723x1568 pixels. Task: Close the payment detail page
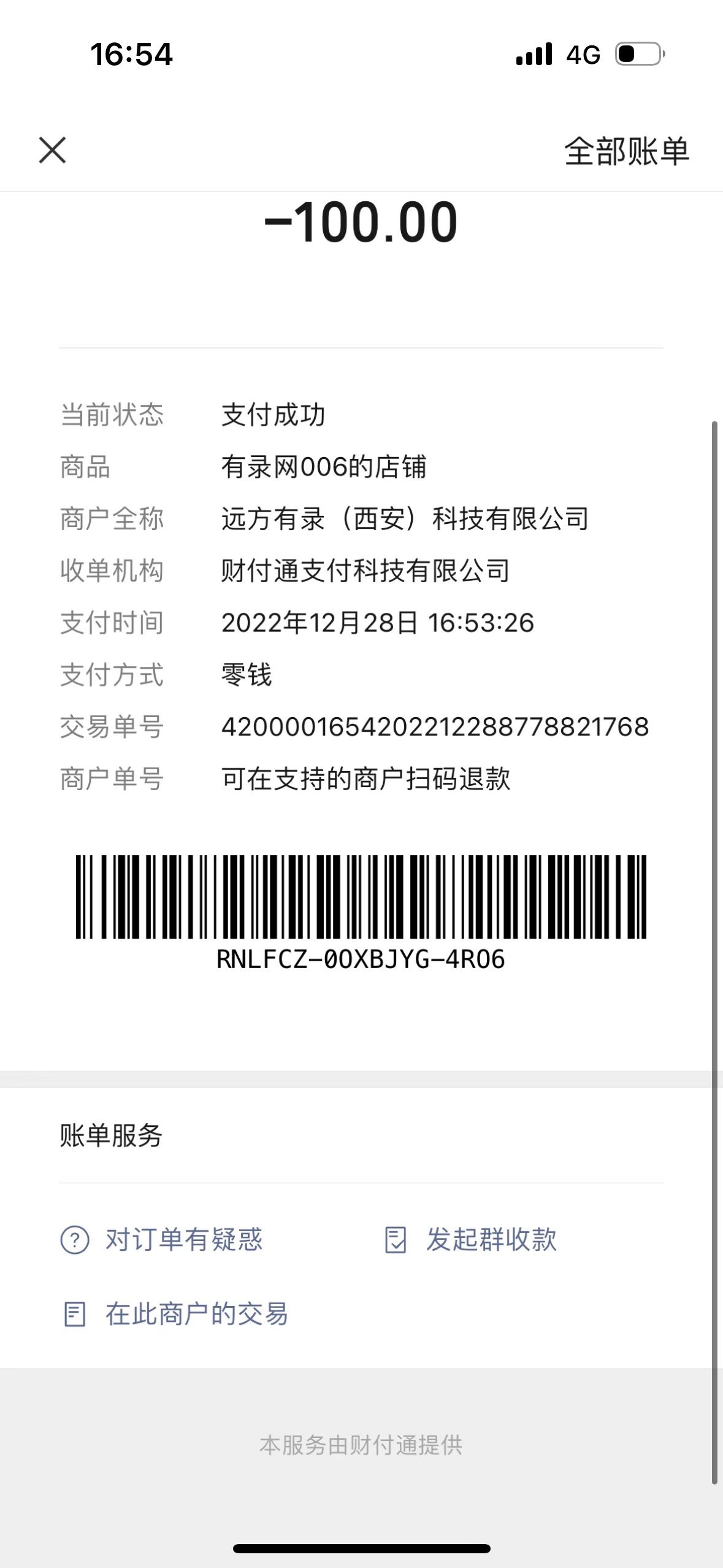click(x=52, y=150)
